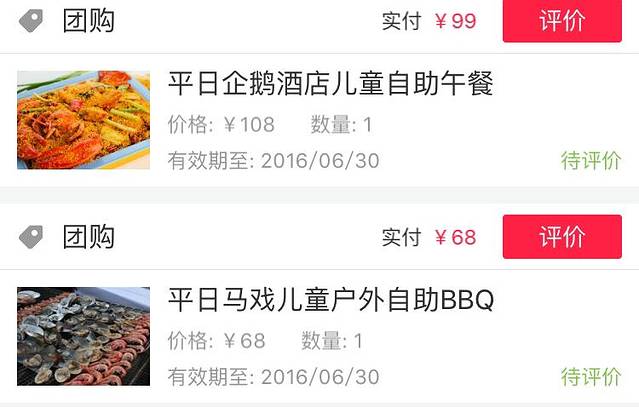The height and width of the screenshot is (407, 639).
Task: Open 平日马戏儿童户外自助BBQ order details
Action: click(x=330, y=300)
